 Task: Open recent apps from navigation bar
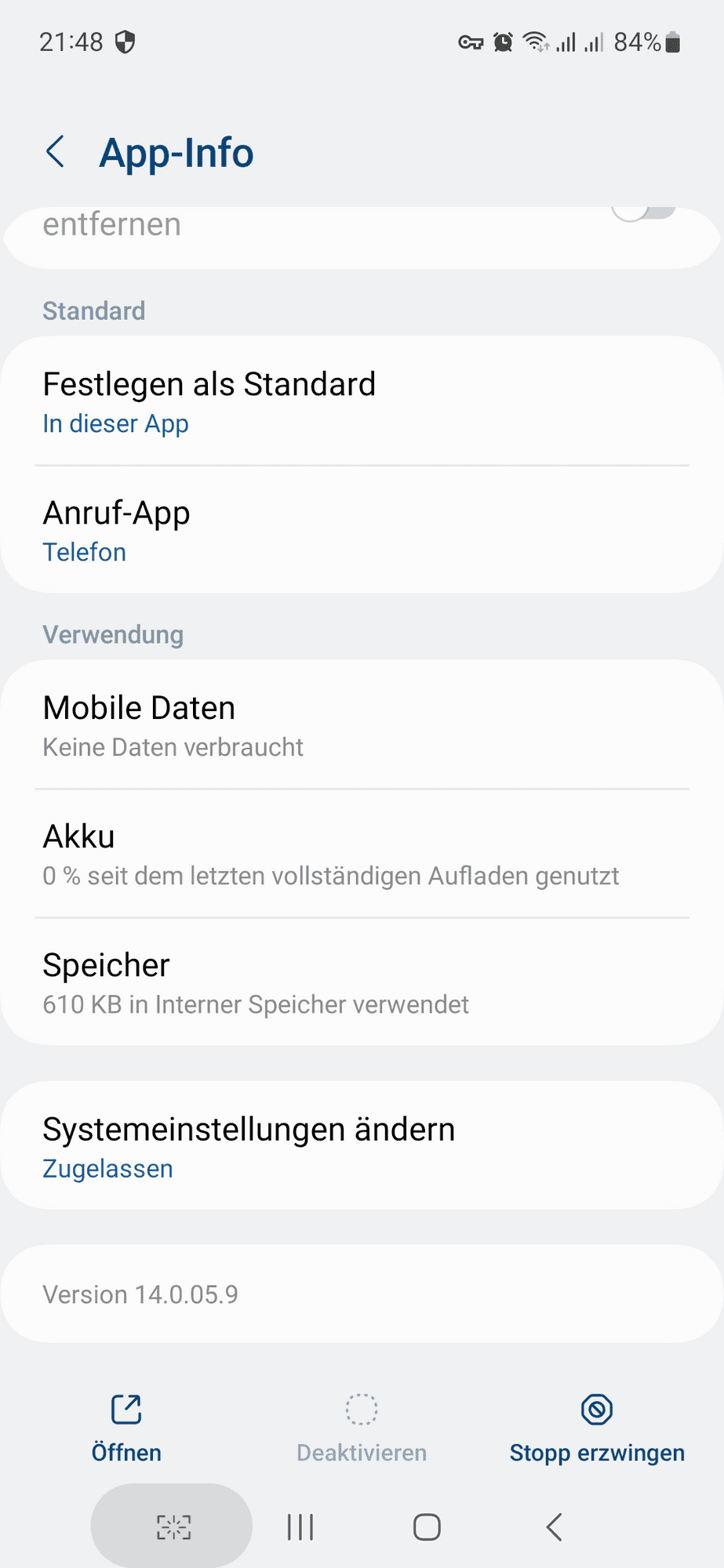click(300, 1526)
